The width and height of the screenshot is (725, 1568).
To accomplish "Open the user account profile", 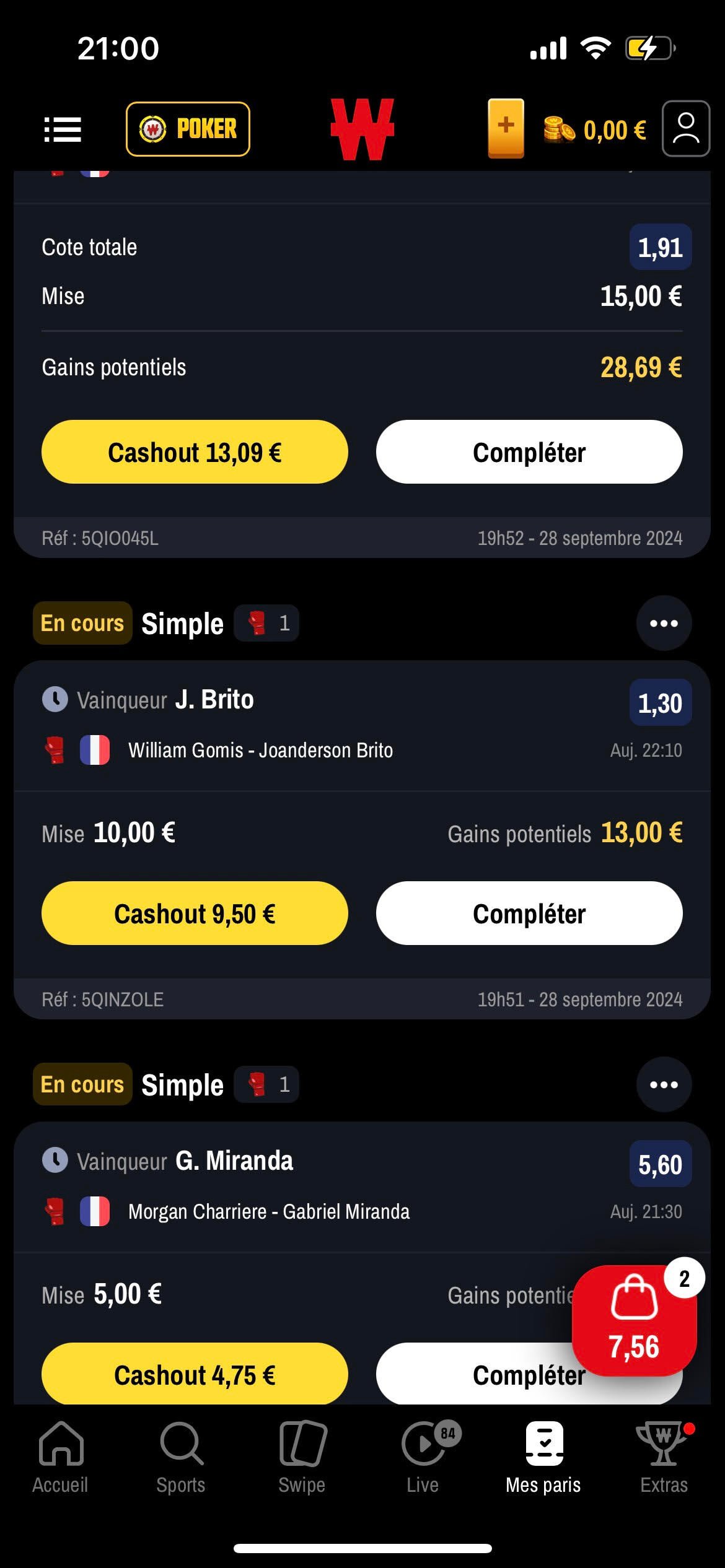I will click(685, 129).
